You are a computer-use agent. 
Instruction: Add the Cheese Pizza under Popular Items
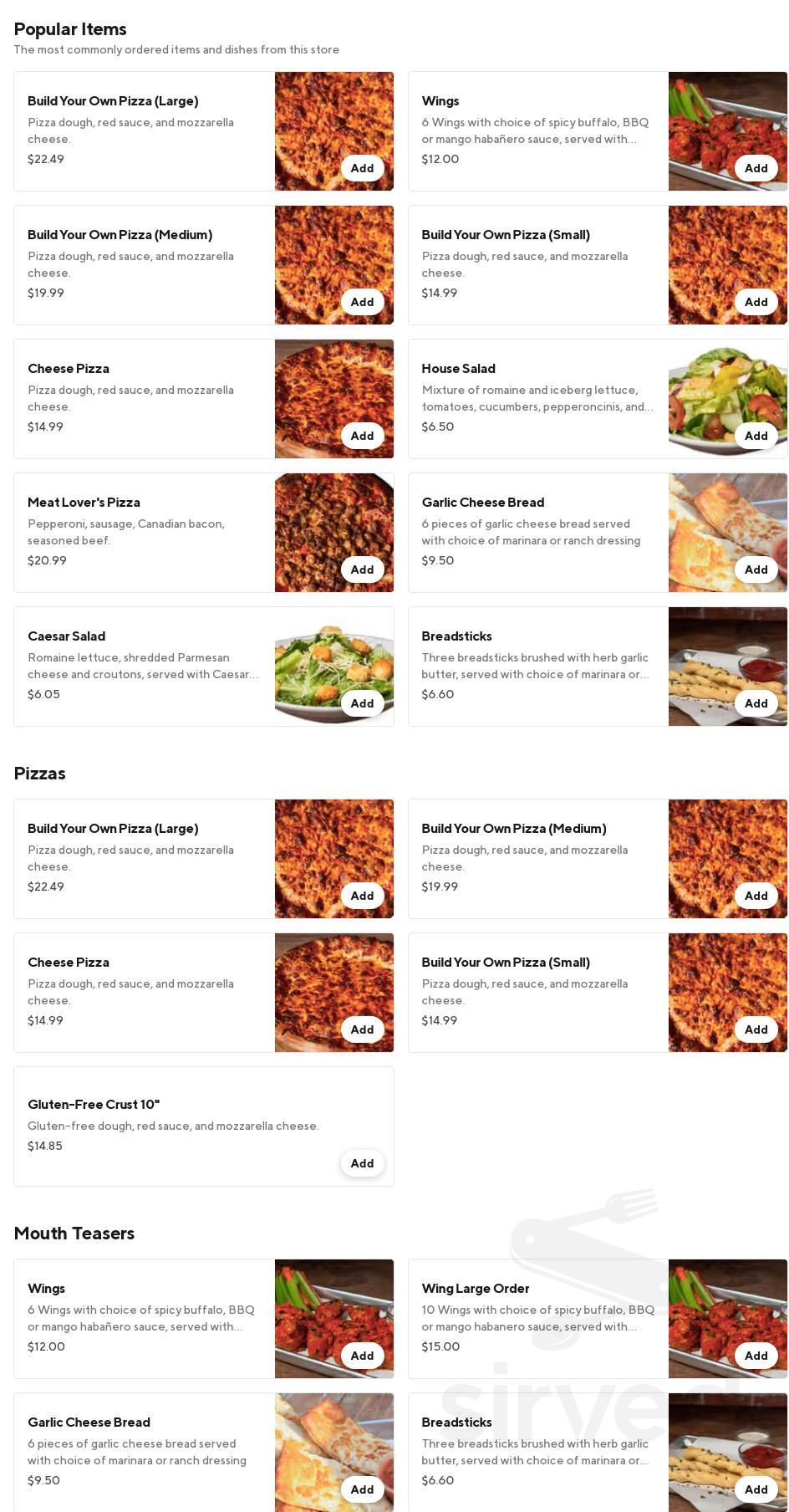tap(362, 436)
